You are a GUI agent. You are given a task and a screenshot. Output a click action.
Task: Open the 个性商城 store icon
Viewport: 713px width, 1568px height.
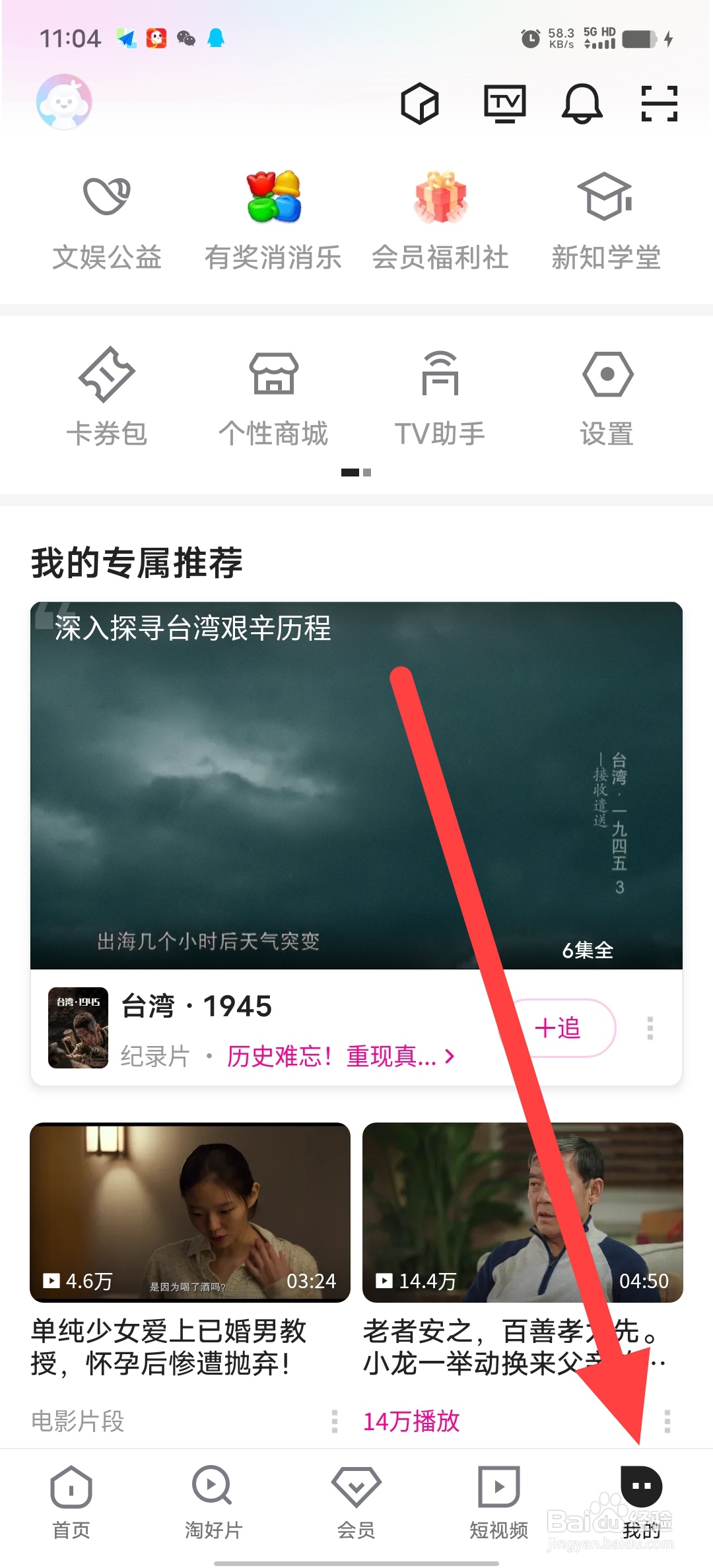273,396
